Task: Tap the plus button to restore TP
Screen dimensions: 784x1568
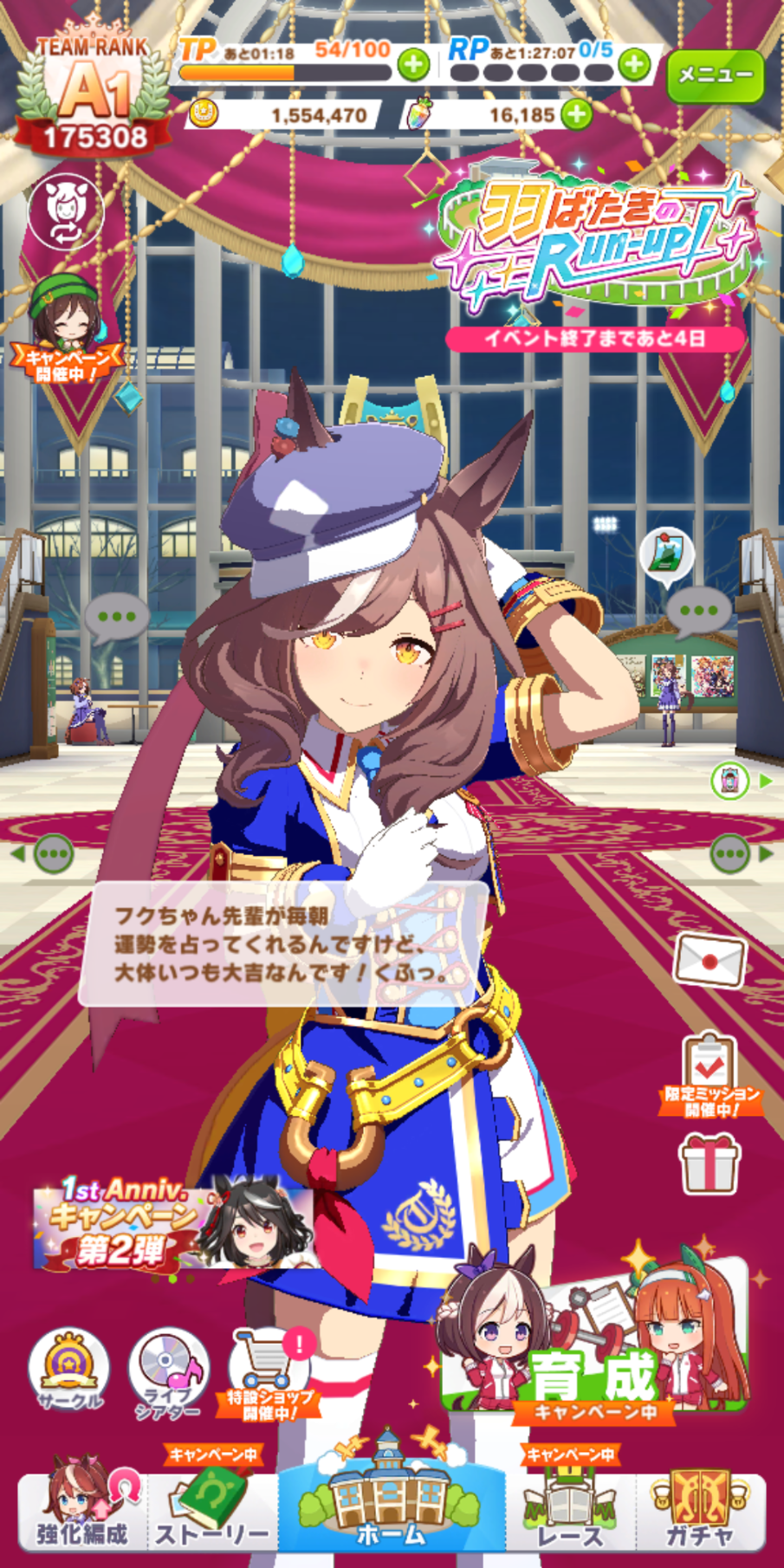Action: pyautogui.click(x=413, y=64)
